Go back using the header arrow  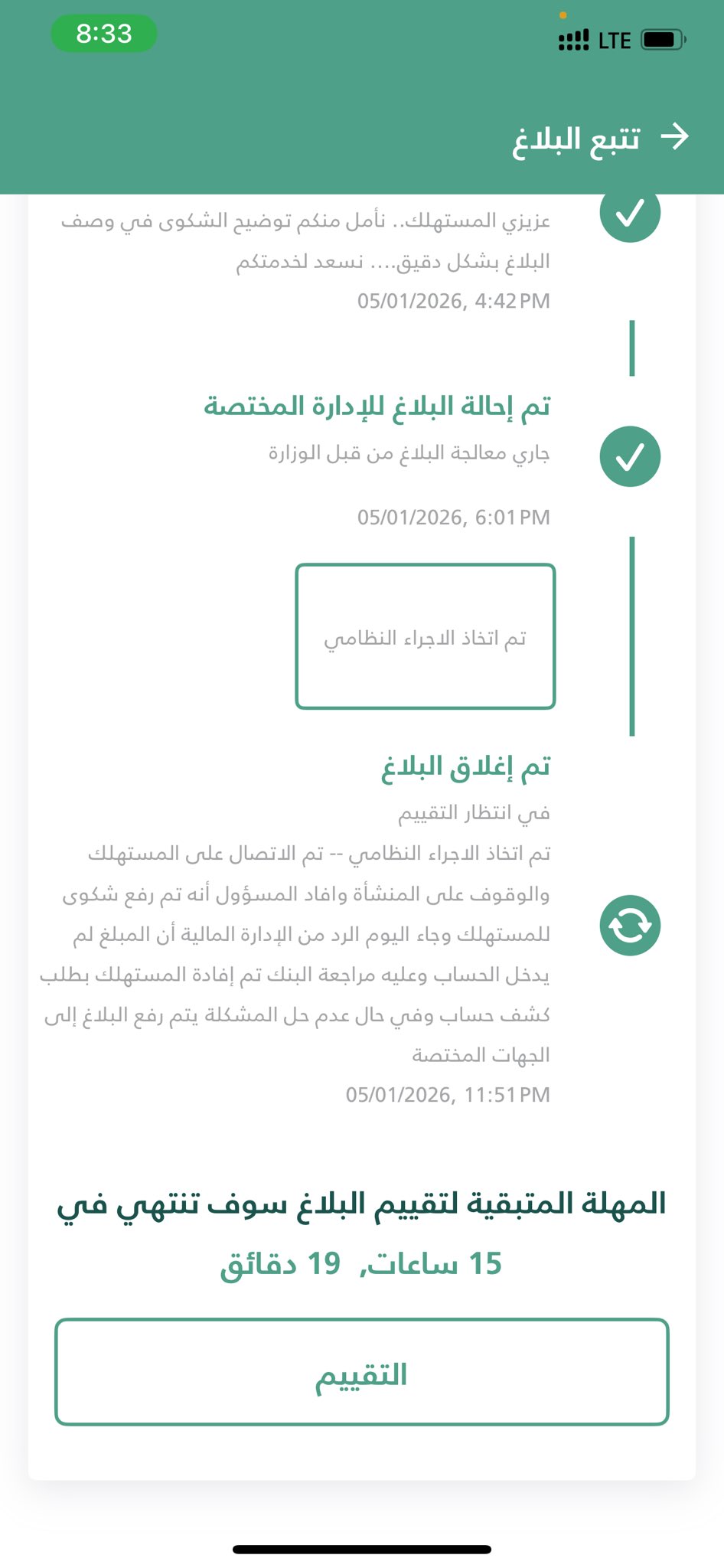pyautogui.click(x=674, y=138)
